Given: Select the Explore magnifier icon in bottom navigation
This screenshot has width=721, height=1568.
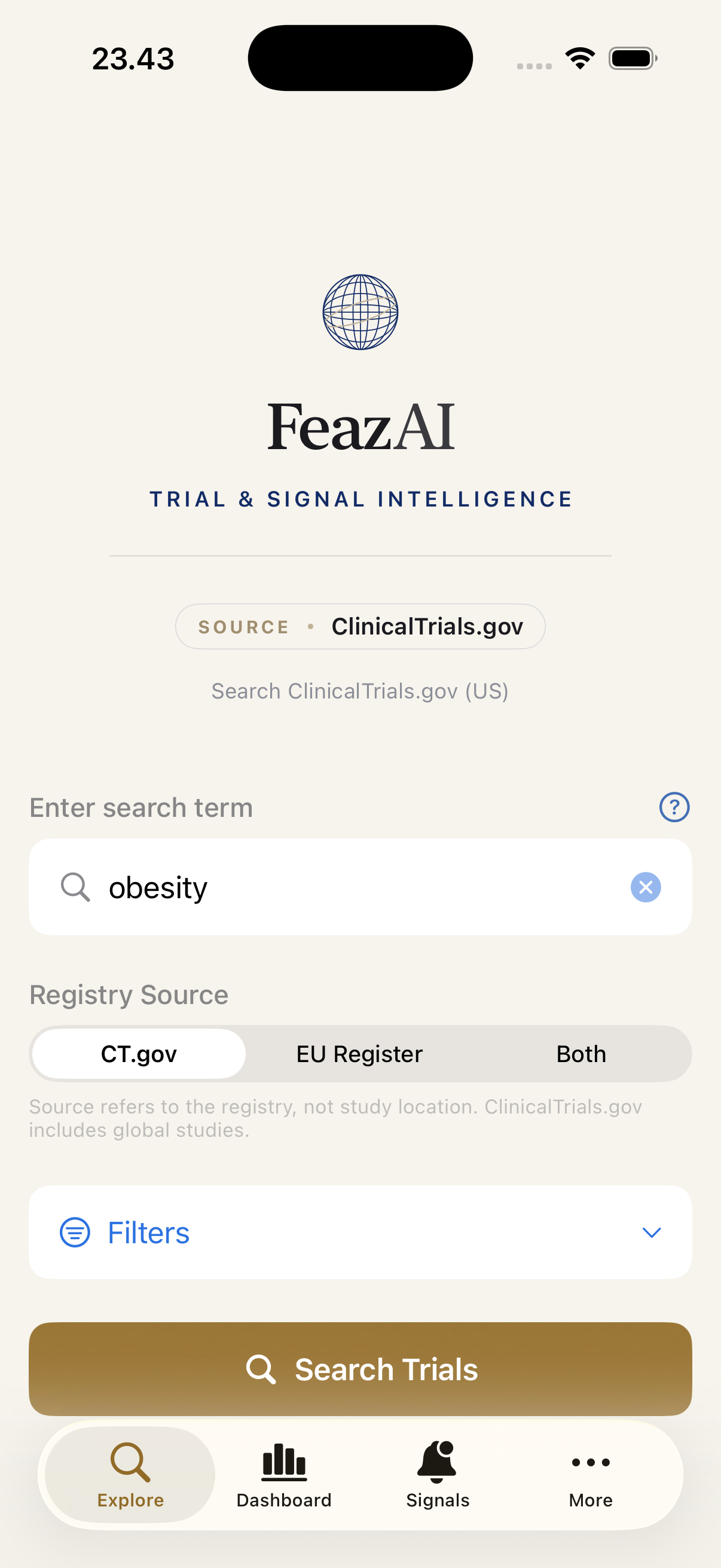Looking at the screenshot, I should (130, 1463).
